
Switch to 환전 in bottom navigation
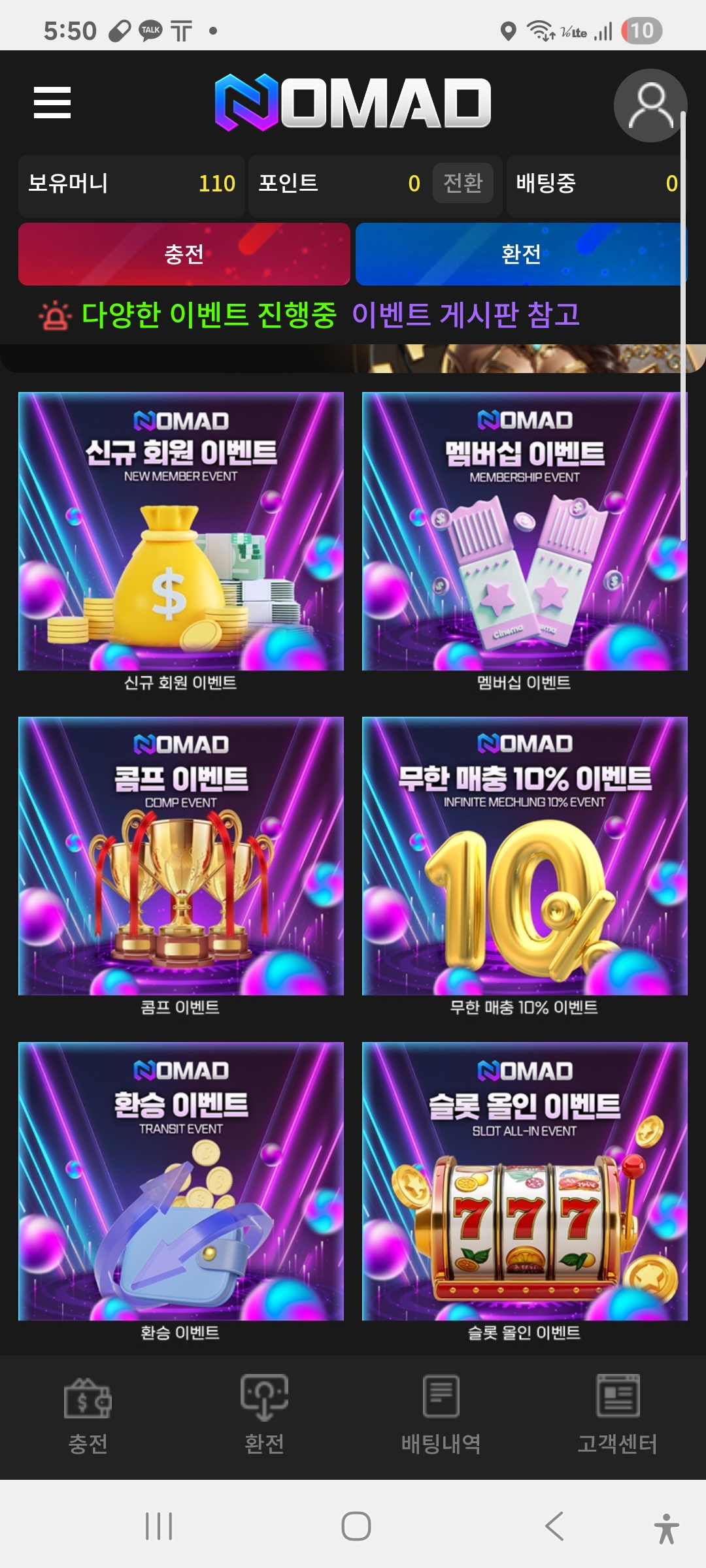coord(264,1414)
